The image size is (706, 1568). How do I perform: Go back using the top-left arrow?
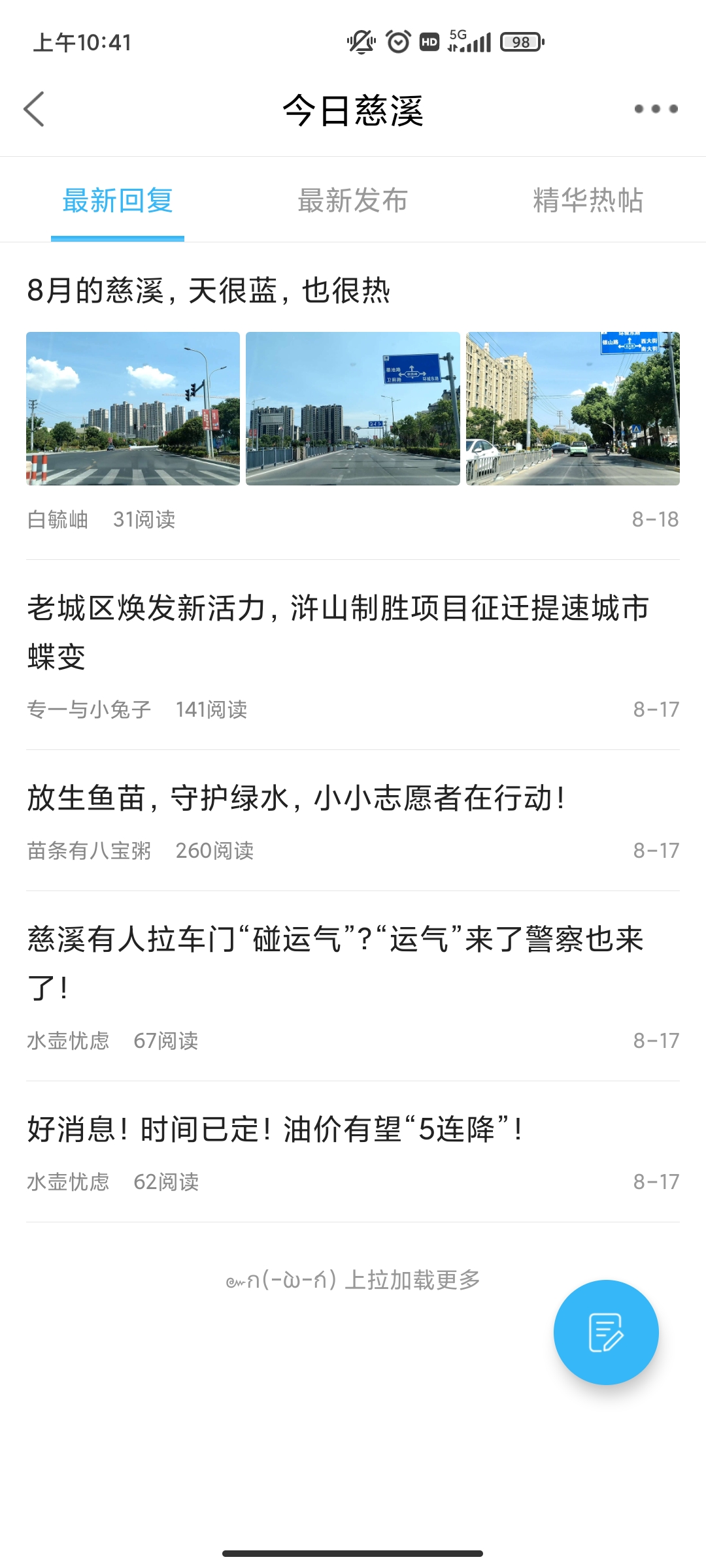(34, 109)
